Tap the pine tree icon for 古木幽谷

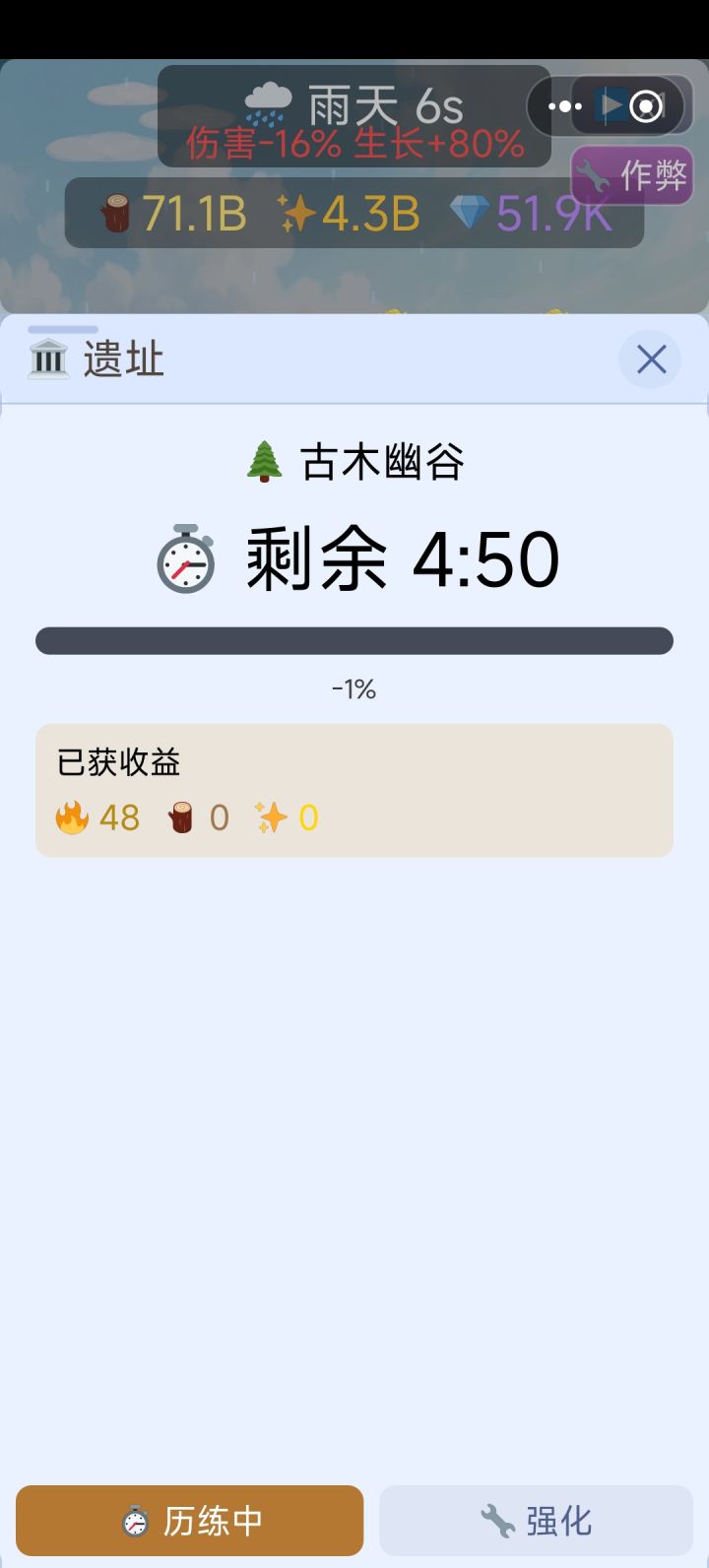pos(262,461)
